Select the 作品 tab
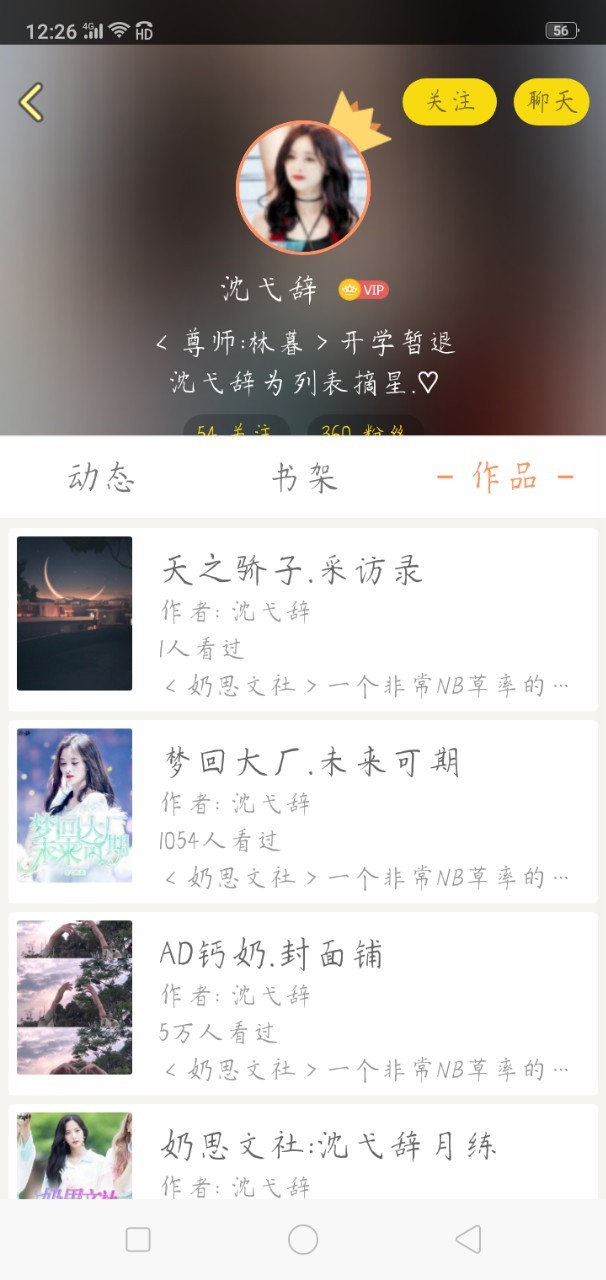 point(505,478)
